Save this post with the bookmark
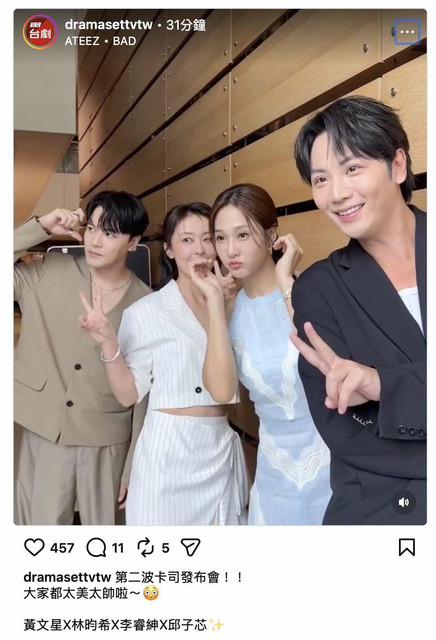The height and width of the screenshot is (640, 436). pos(407,547)
